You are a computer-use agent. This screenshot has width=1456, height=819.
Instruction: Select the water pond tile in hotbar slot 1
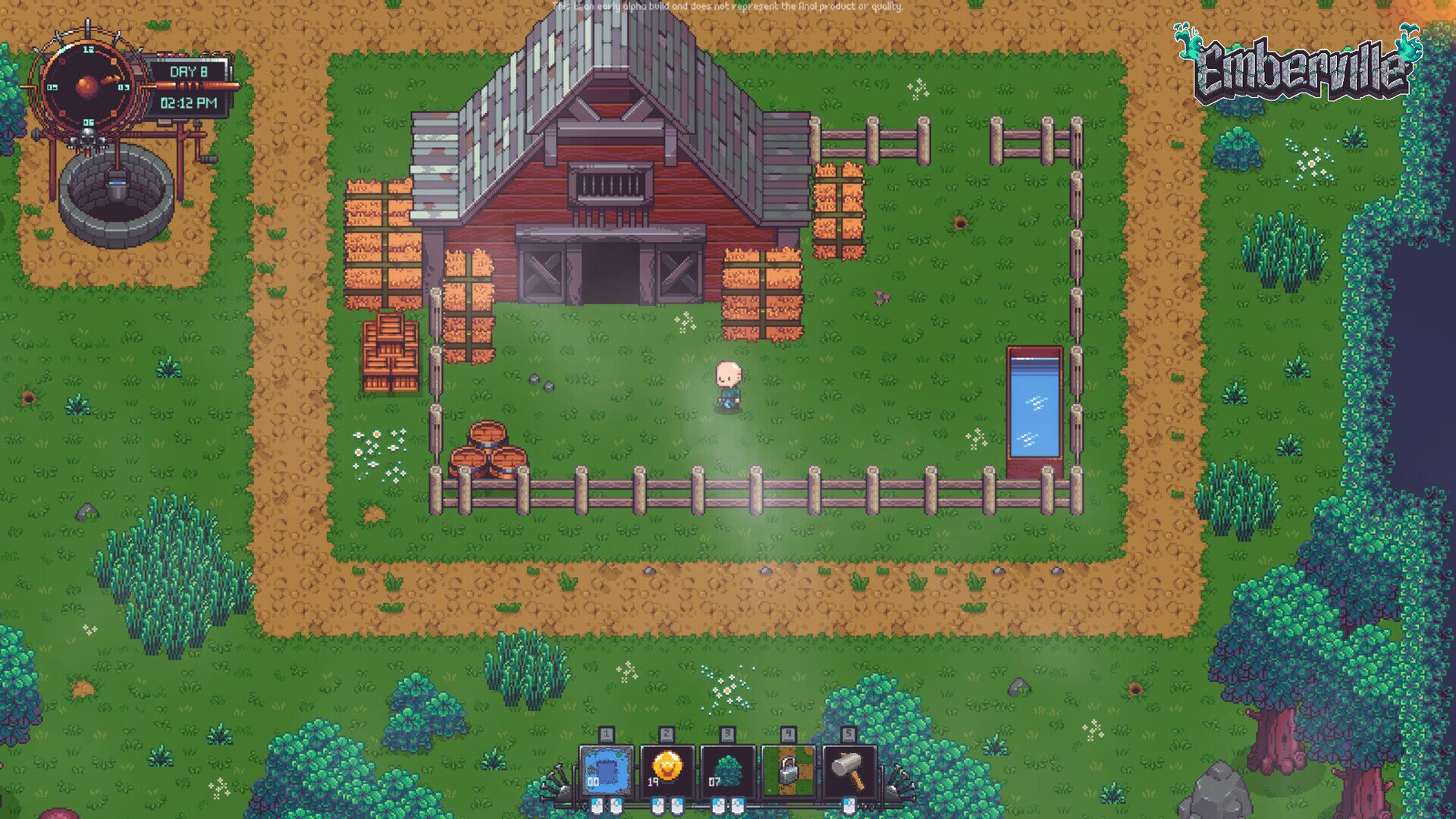click(x=606, y=771)
